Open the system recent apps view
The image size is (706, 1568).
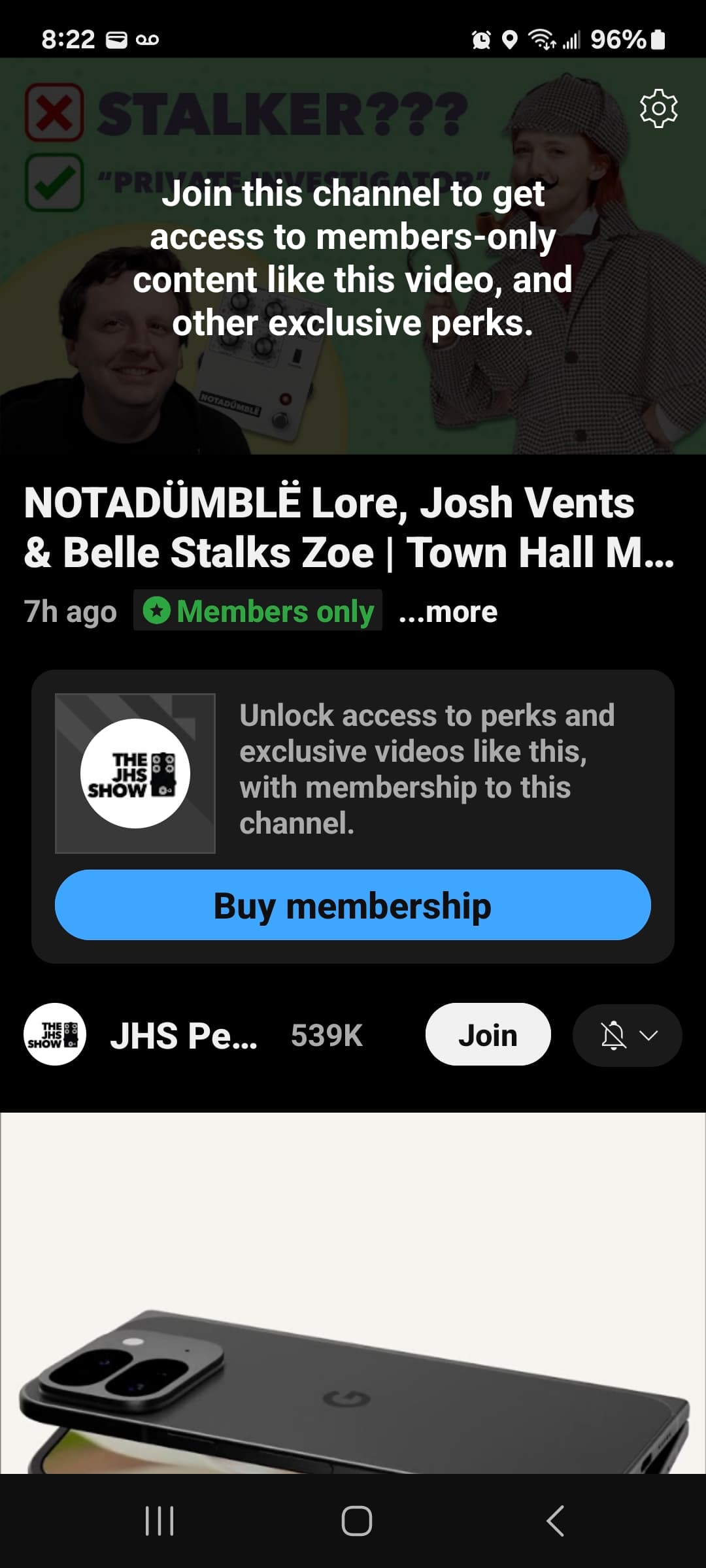[x=159, y=1521]
